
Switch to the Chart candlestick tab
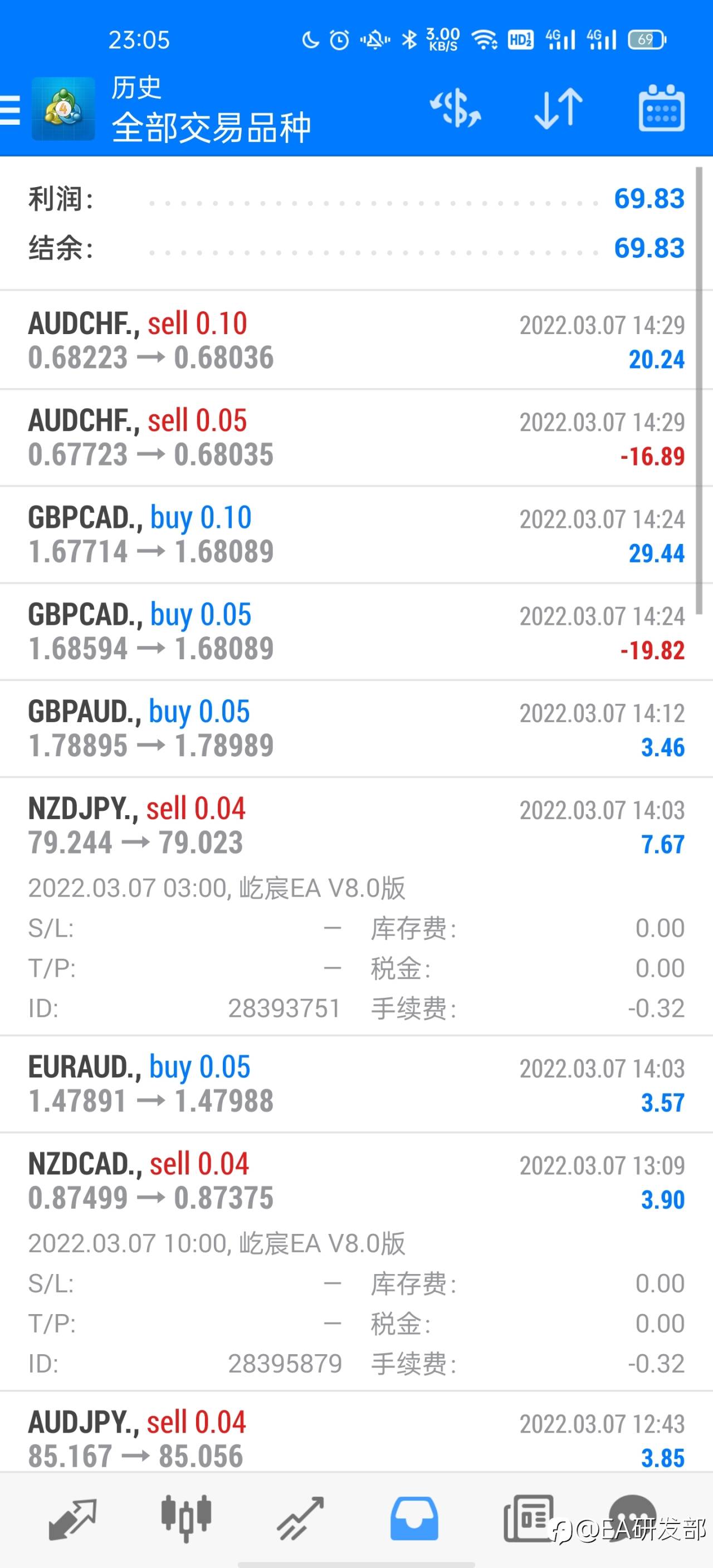[186, 1518]
